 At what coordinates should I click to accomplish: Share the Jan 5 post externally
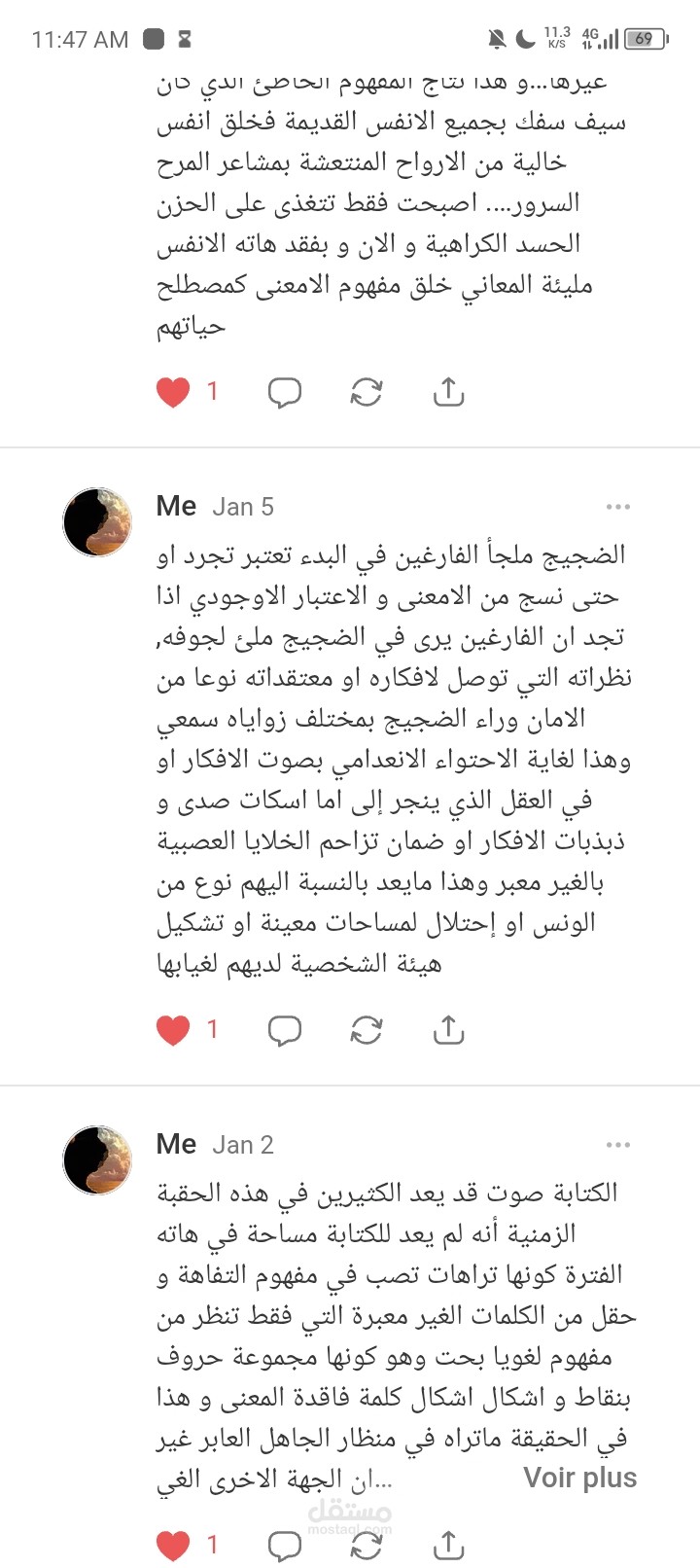click(x=448, y=1029)
